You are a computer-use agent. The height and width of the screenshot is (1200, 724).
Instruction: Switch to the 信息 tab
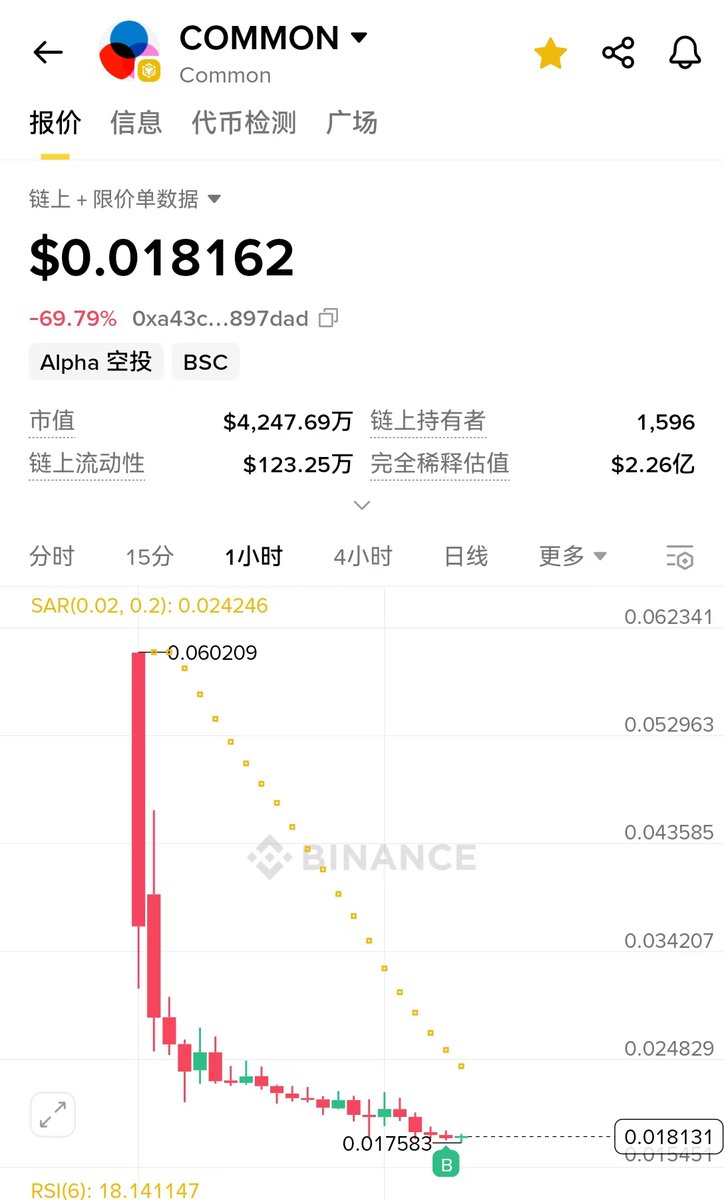tap(136, 123)
